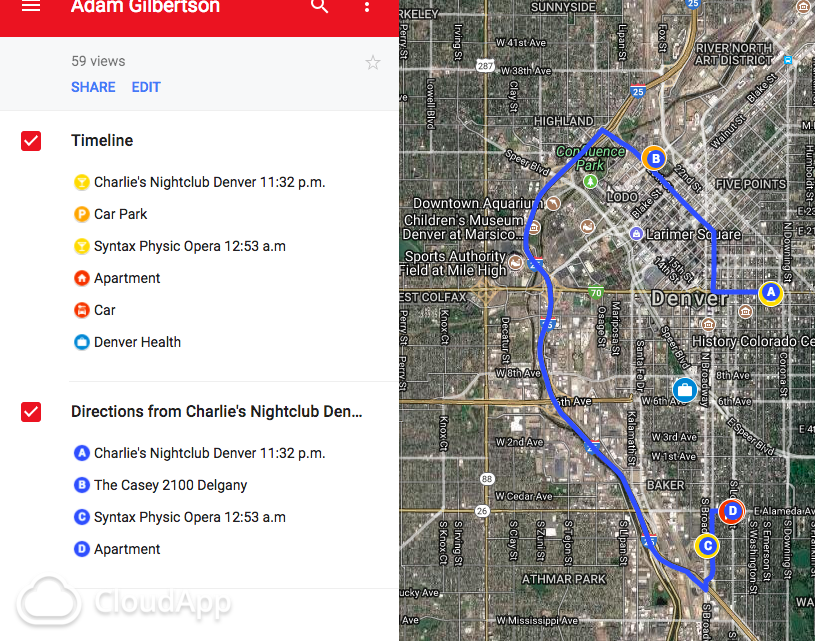Uncheck the Timeline layer checkbox
This screenshot has width=815, height=641.
click(31, 141)
